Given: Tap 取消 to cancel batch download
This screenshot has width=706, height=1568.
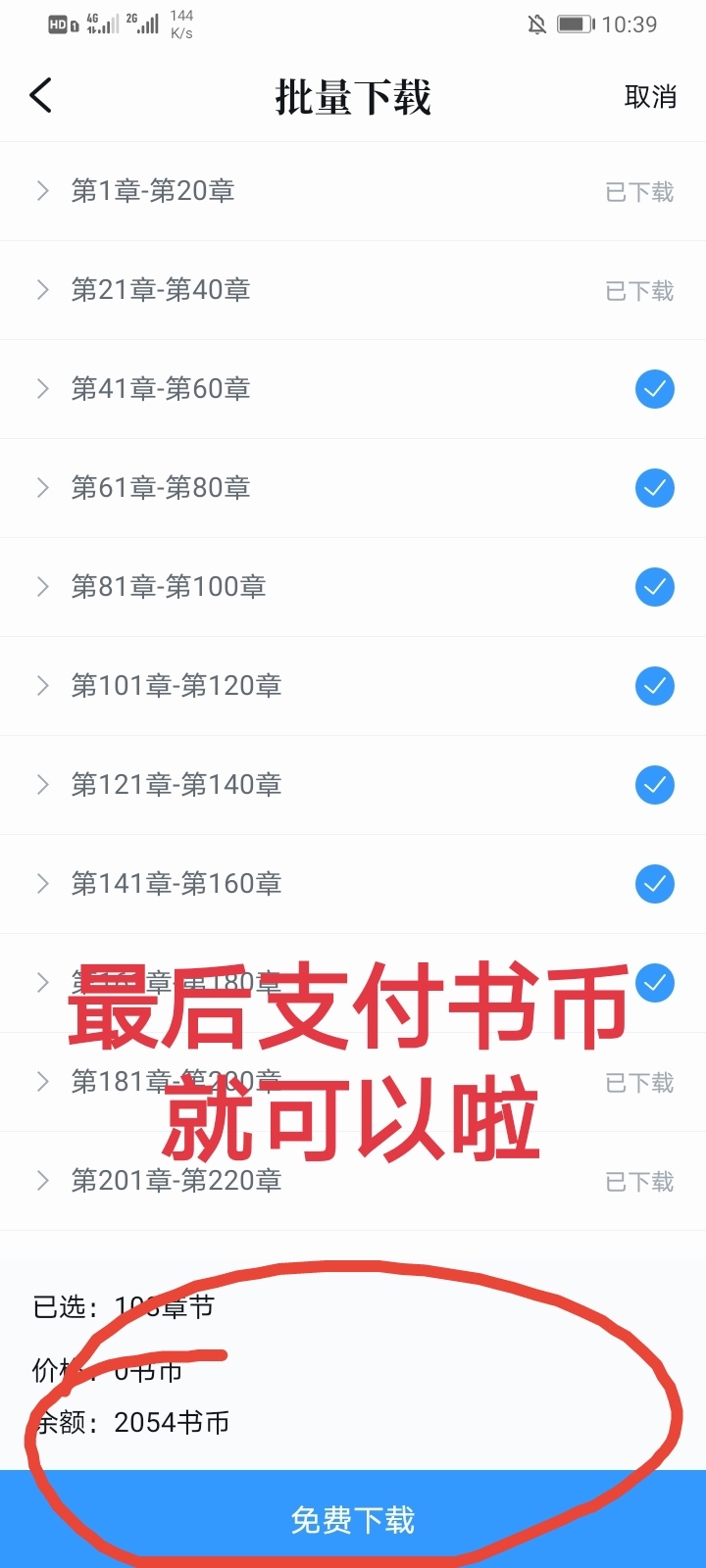Looking at the screenshot, I should click(650, 97).
